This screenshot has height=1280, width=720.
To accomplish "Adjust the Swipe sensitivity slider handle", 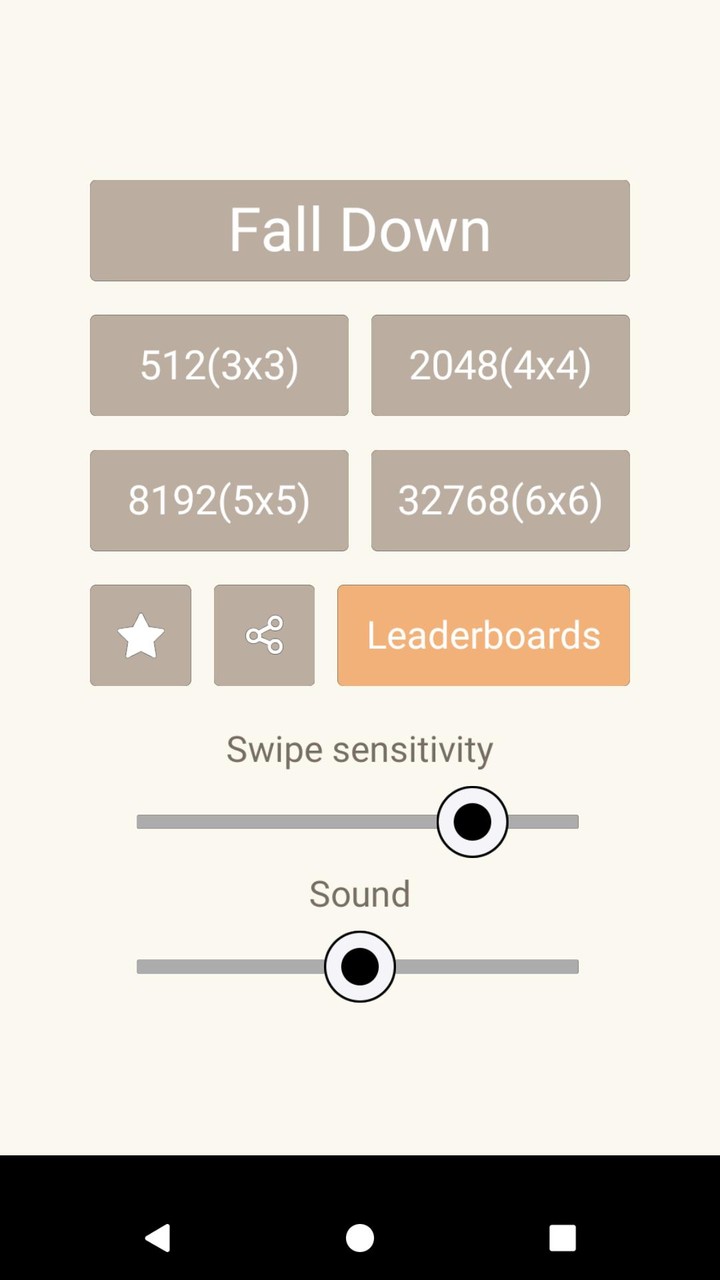I will [x=472, y=821].
